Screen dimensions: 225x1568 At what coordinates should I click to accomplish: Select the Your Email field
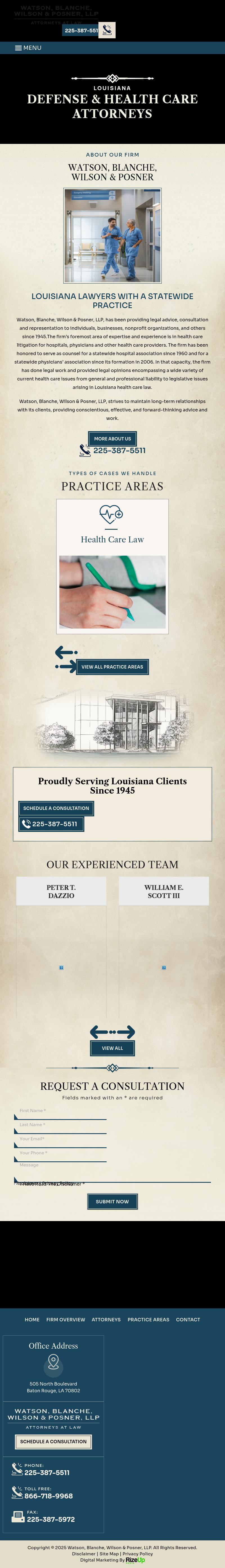tap(61, 1139)
